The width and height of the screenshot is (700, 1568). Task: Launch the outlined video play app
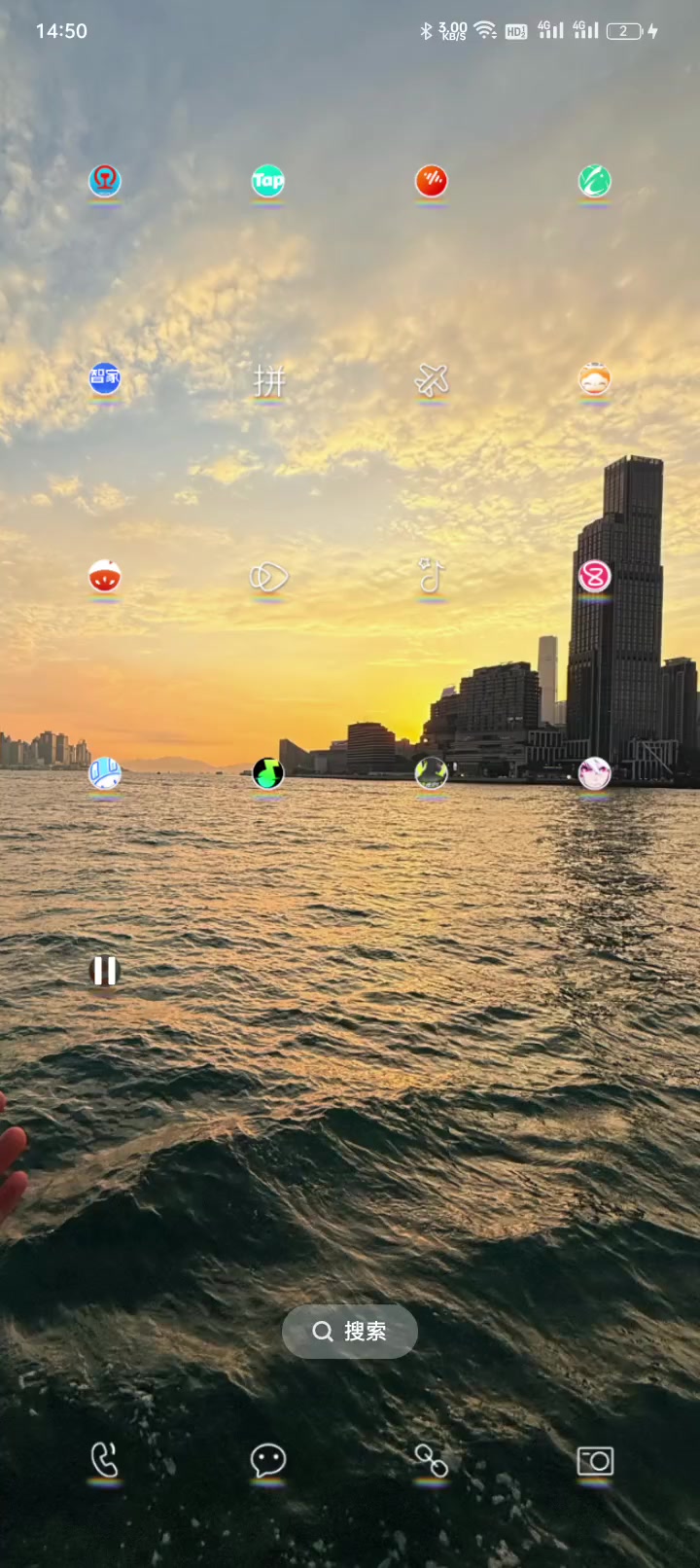coord(268,578)
